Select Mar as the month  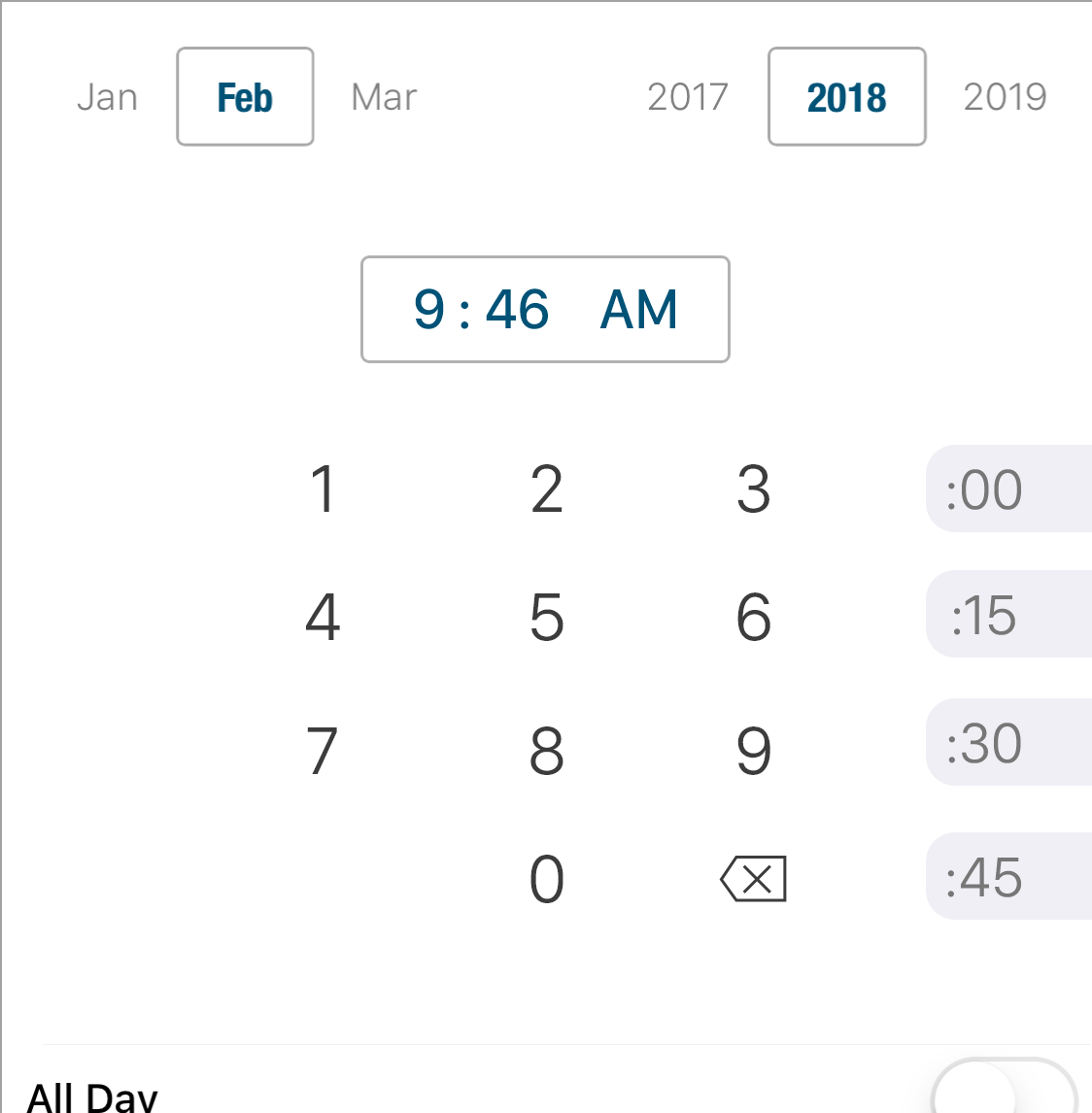click(384, 97)
